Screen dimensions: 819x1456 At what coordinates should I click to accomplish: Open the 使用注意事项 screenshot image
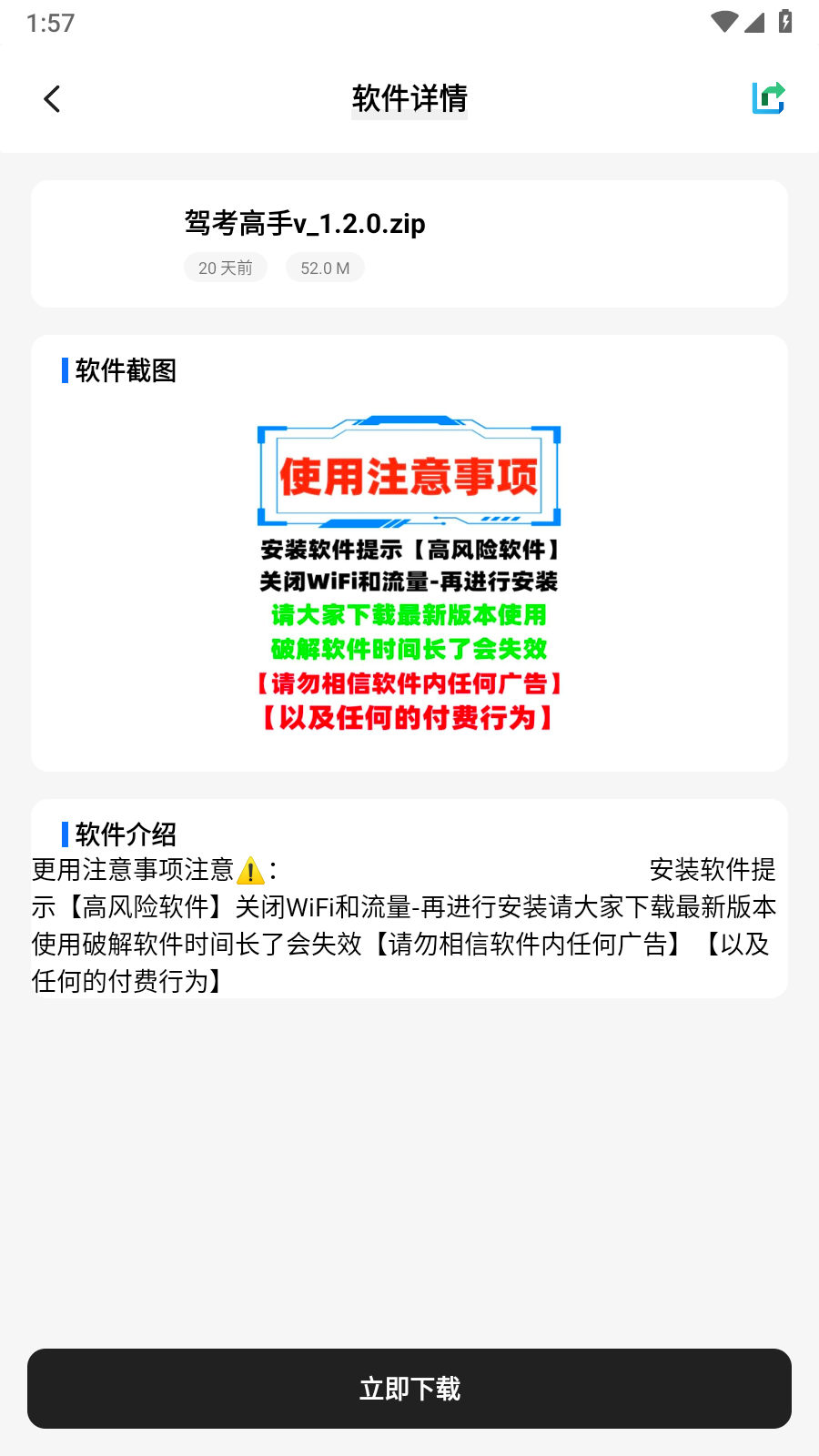409,575
